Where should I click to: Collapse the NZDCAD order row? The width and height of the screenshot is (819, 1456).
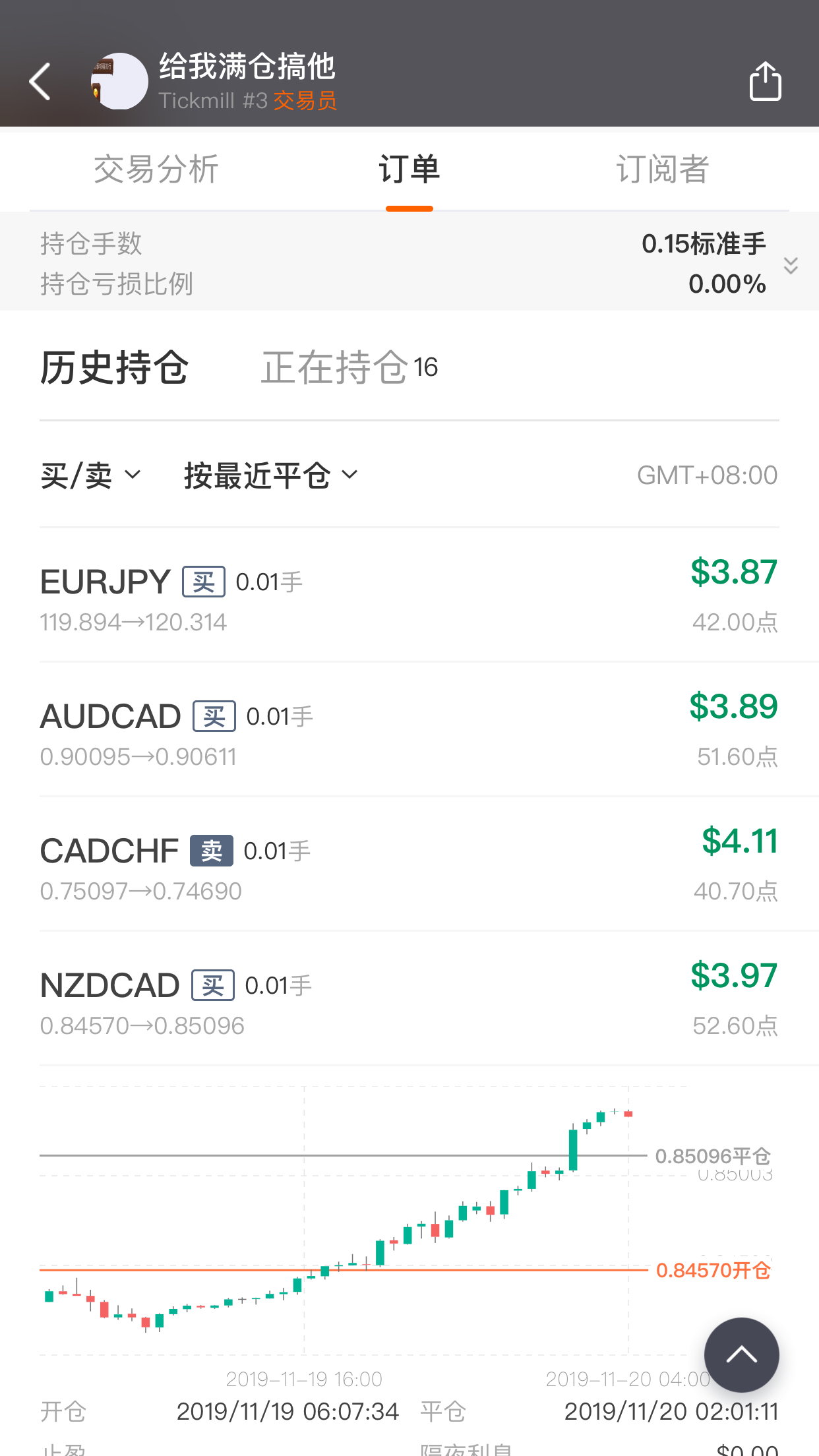(x=409, y=1000)
